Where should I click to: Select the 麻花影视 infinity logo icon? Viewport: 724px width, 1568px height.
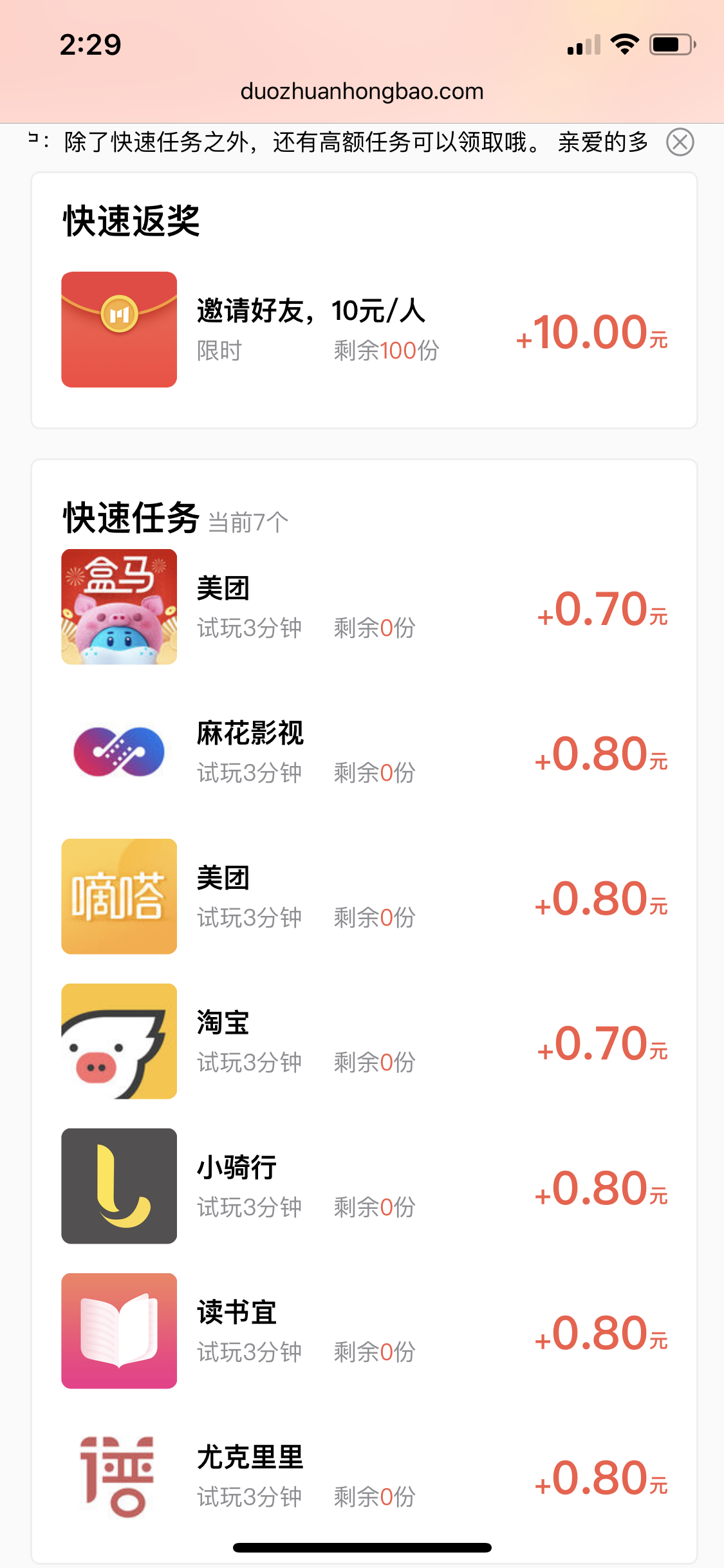pos(118,751)
